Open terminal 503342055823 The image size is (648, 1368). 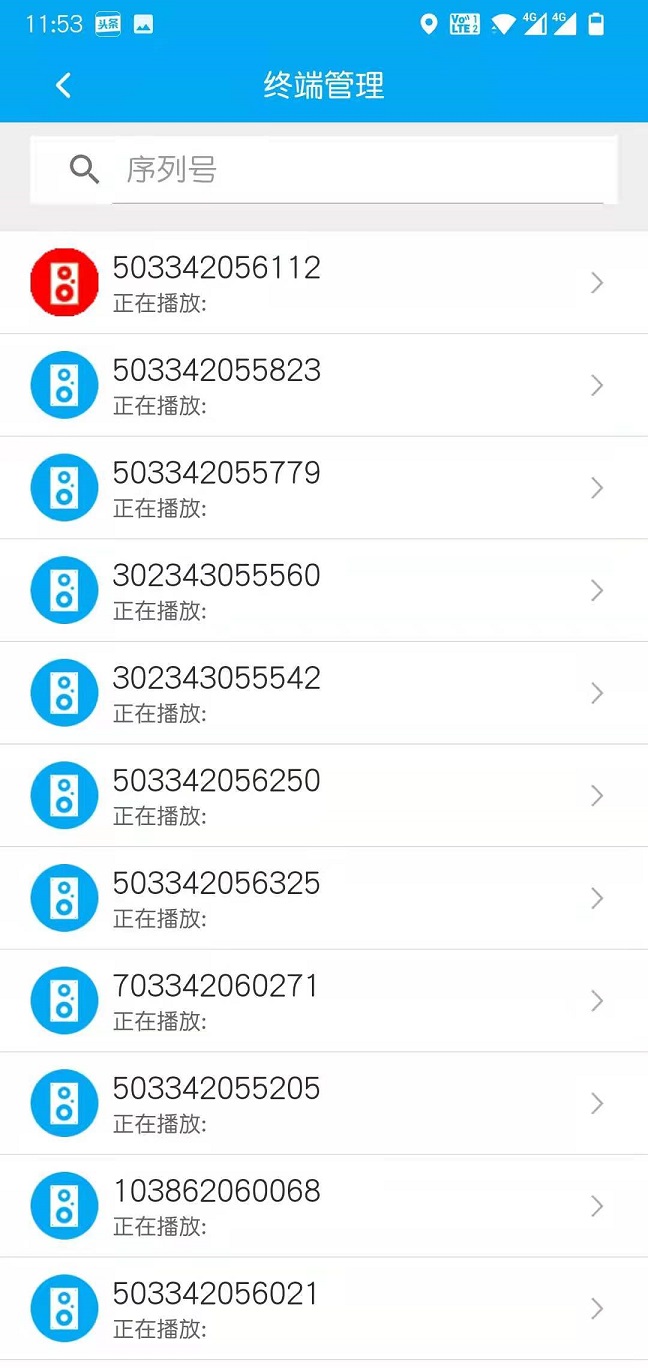[x=324, y=385]
